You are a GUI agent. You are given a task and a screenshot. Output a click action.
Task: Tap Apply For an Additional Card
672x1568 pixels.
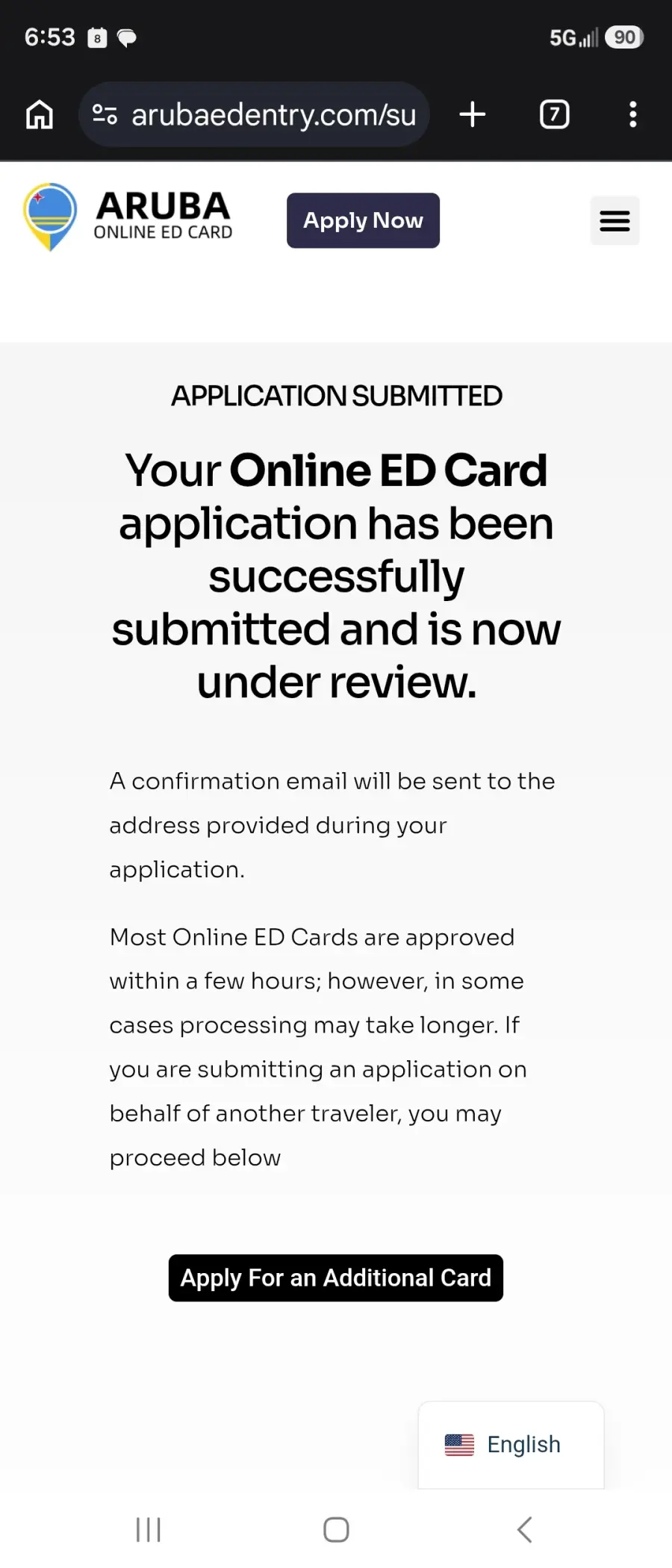[336, 1278]
